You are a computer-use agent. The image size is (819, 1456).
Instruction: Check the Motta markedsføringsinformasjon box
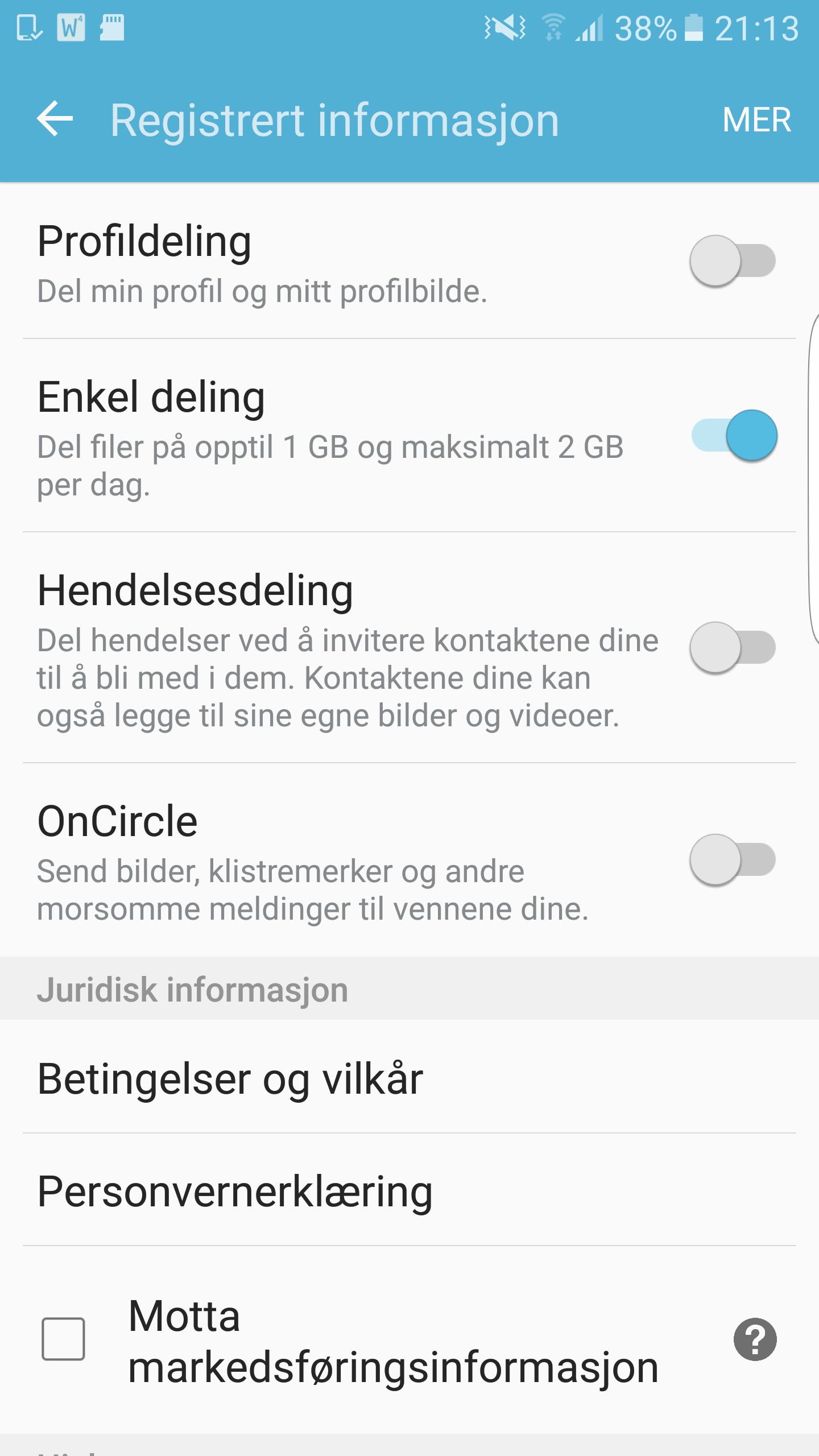click(x=63, y=1339)
